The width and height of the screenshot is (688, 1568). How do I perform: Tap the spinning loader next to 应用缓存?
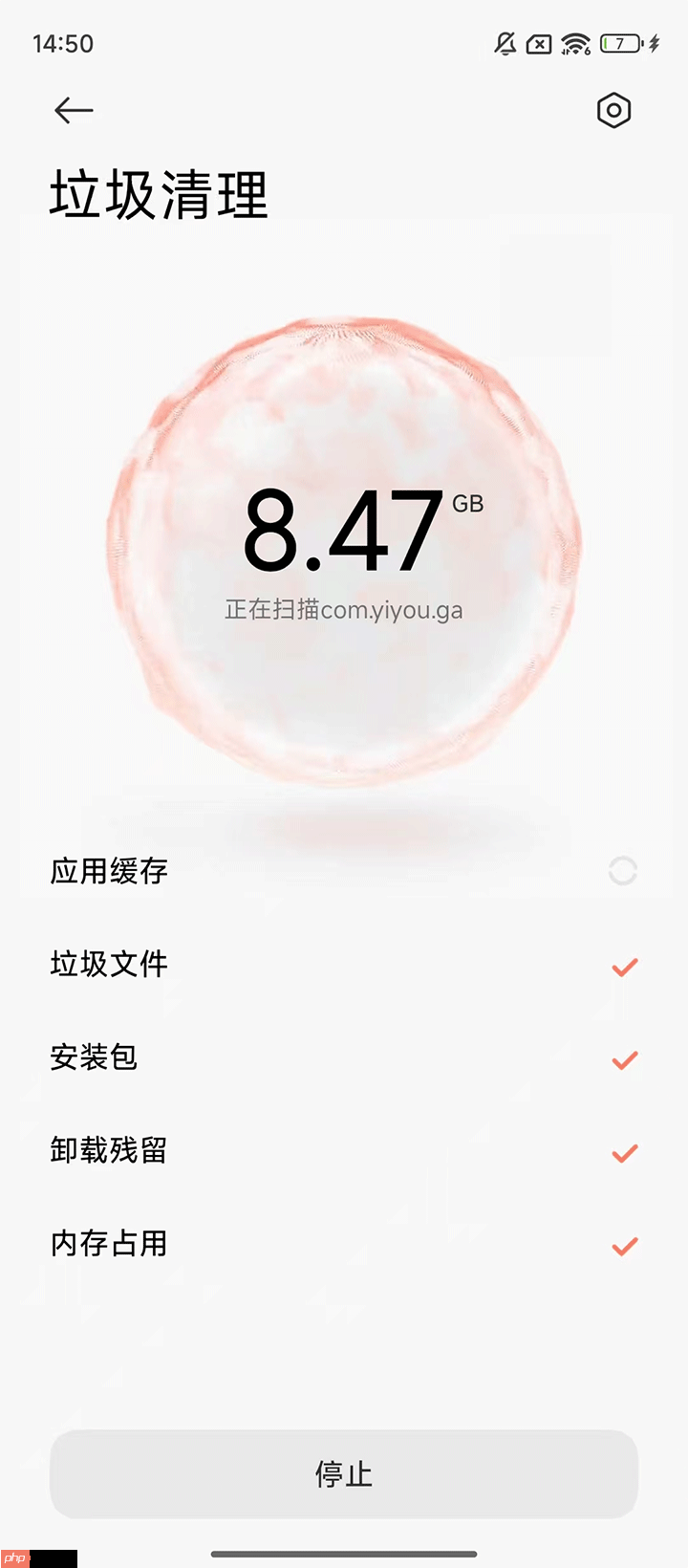[623, 871]
